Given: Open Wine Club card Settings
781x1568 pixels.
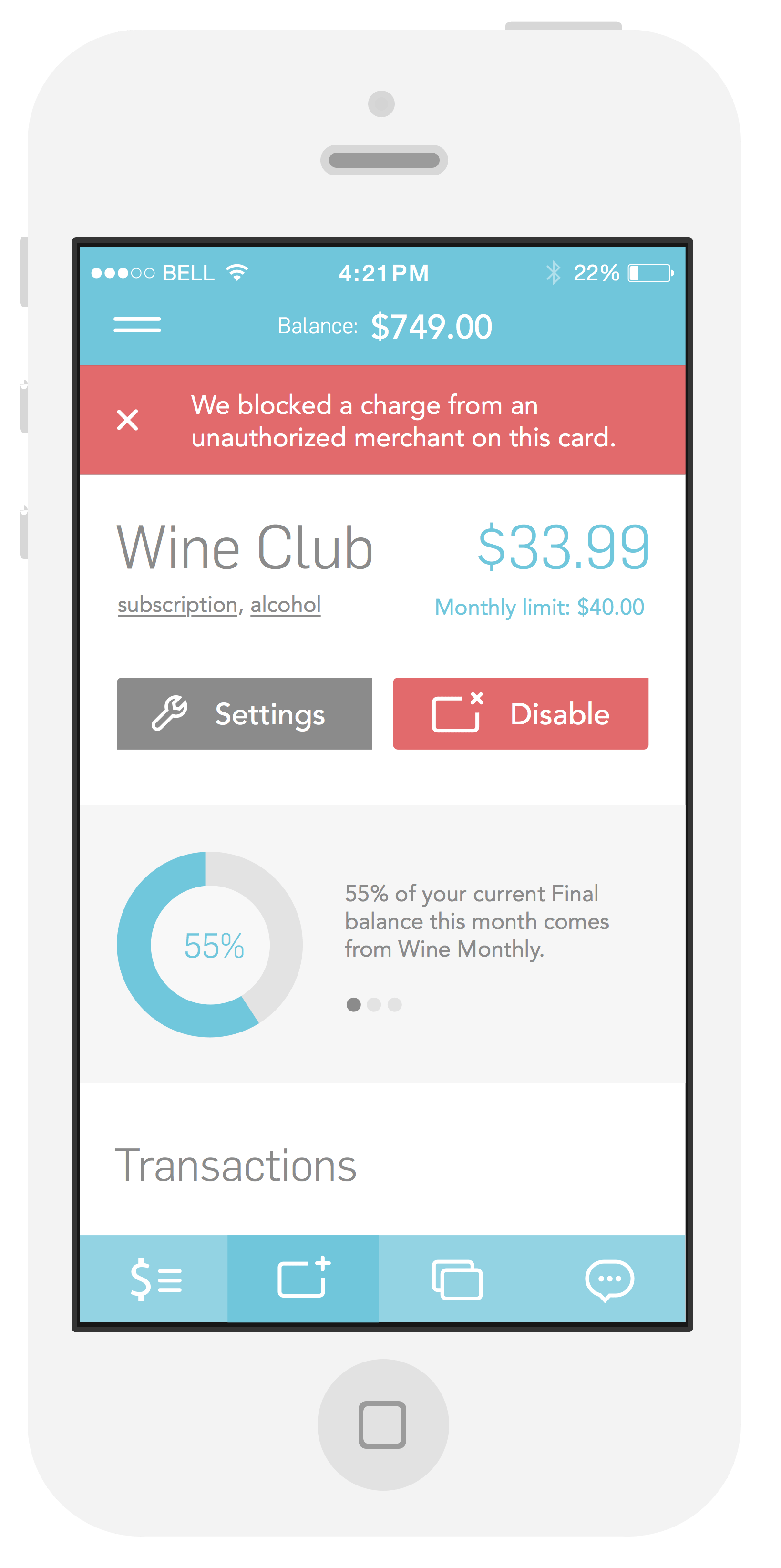Looking at the screenshot, I should (x=244, y=713).
